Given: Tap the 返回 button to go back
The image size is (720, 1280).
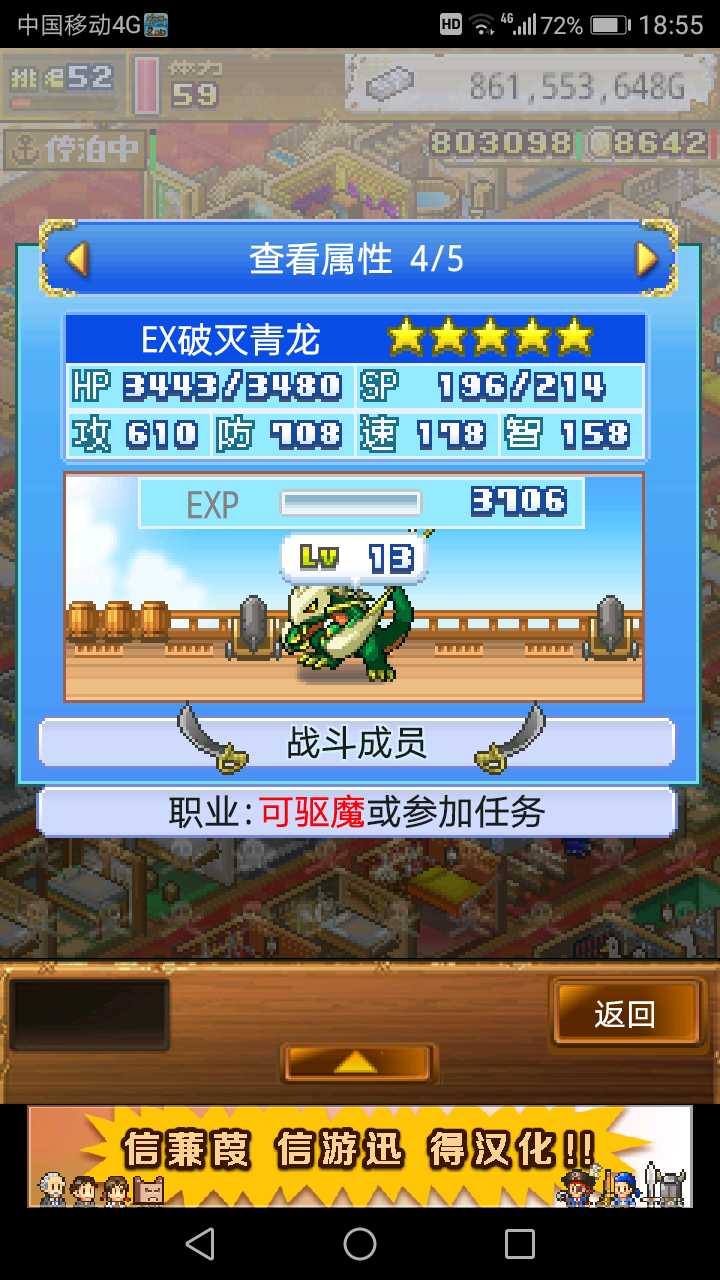Looking at the screenshot, I should pos(625,1014).
